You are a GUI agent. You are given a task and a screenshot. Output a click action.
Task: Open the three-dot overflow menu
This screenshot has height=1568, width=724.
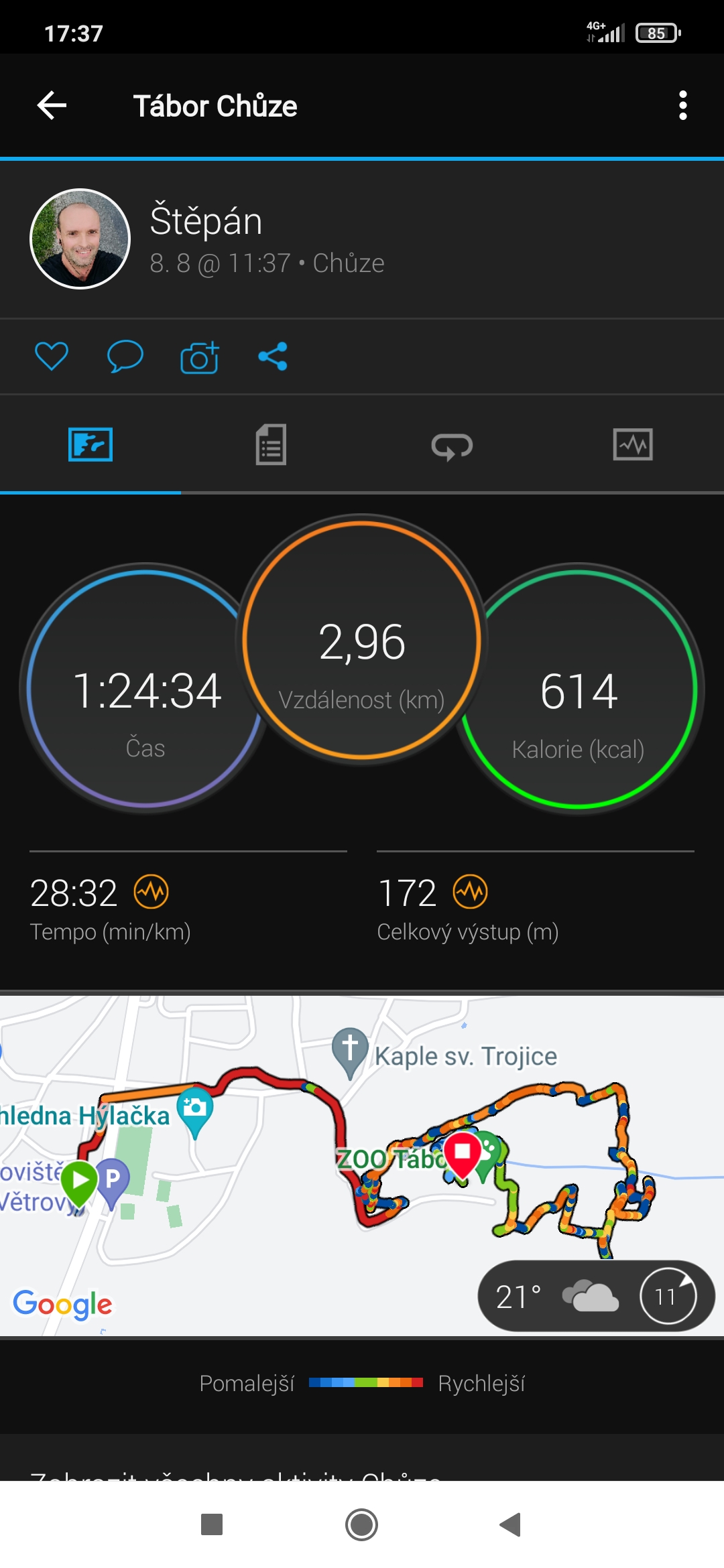coord(682,106)
